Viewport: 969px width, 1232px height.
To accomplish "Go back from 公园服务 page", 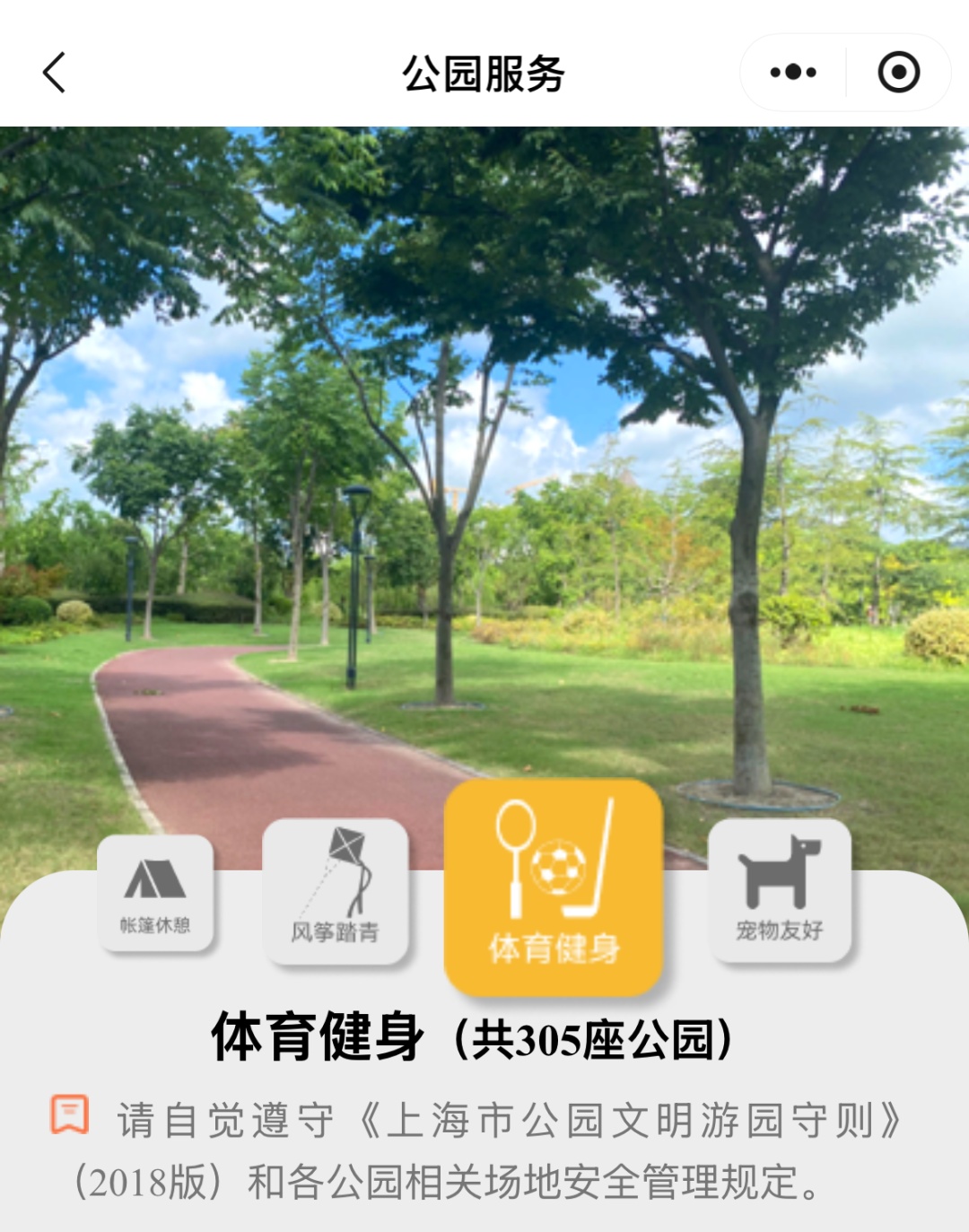I will 55,73.
